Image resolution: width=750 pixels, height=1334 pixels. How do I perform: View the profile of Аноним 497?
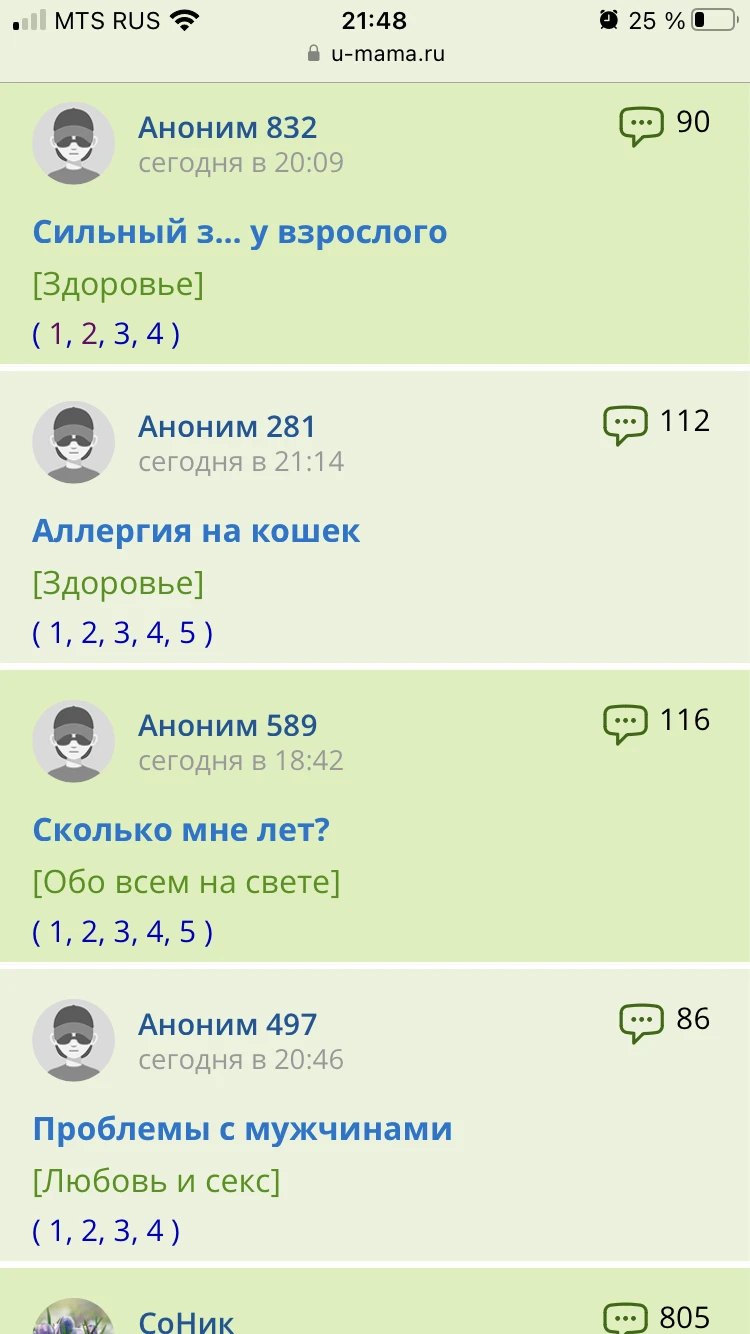pos(227,1025)
